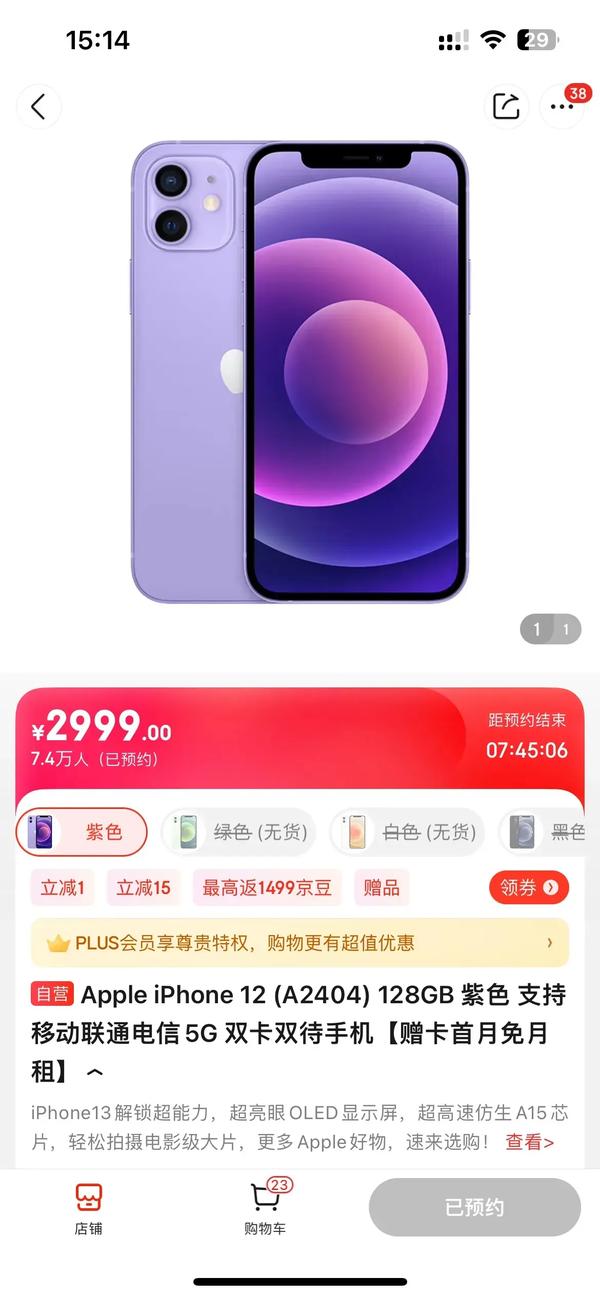The width and height of the screenshot is (600, 1298).
Task: Select the 紫色 color option
Action: [x=82, y=832]
